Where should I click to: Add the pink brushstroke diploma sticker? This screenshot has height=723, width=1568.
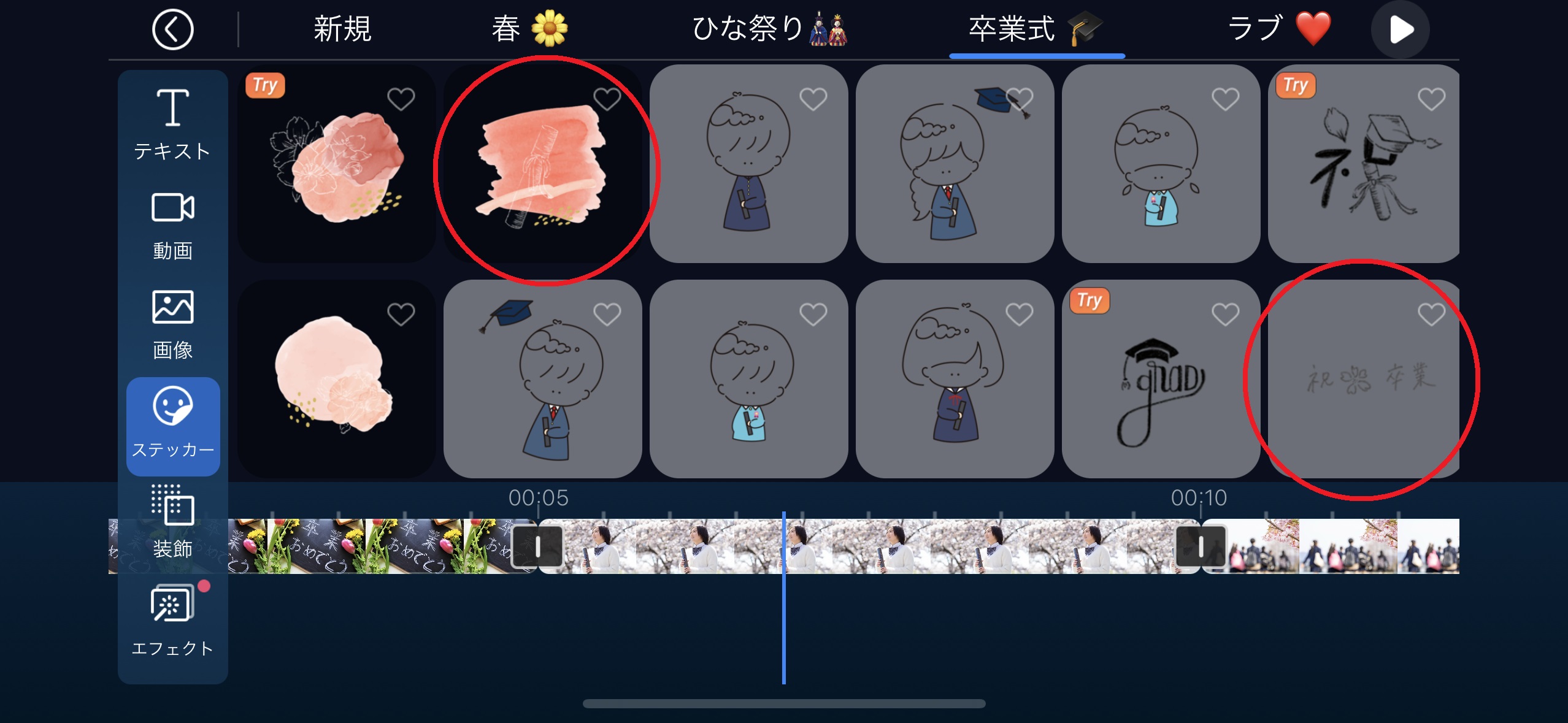click(542, 166)
